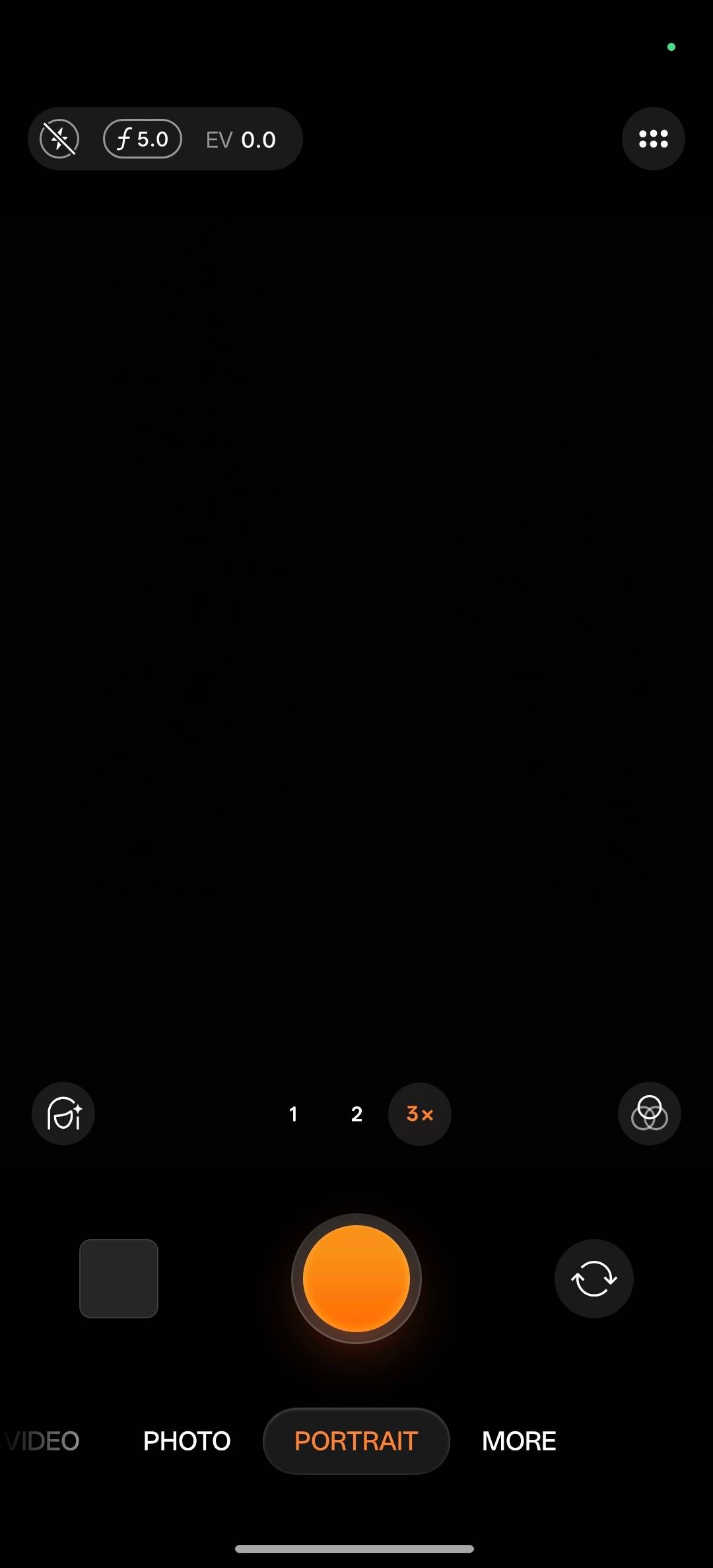The width and height of the screenshot is (713, 1568).
Task: Open the gallery preview thumbnail
Action: [x=119, y=1279]
